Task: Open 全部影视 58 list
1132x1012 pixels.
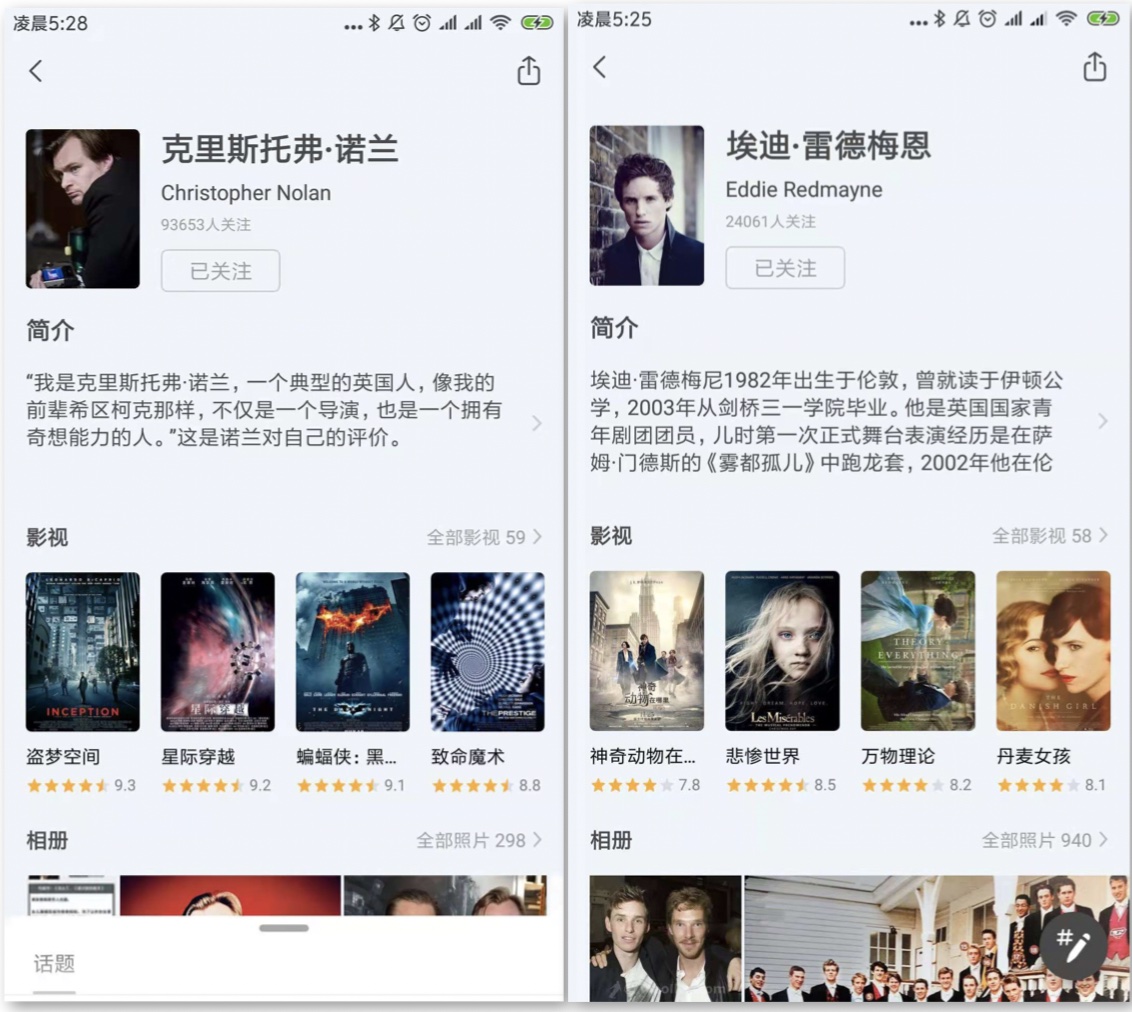Action: [1050, 536]
